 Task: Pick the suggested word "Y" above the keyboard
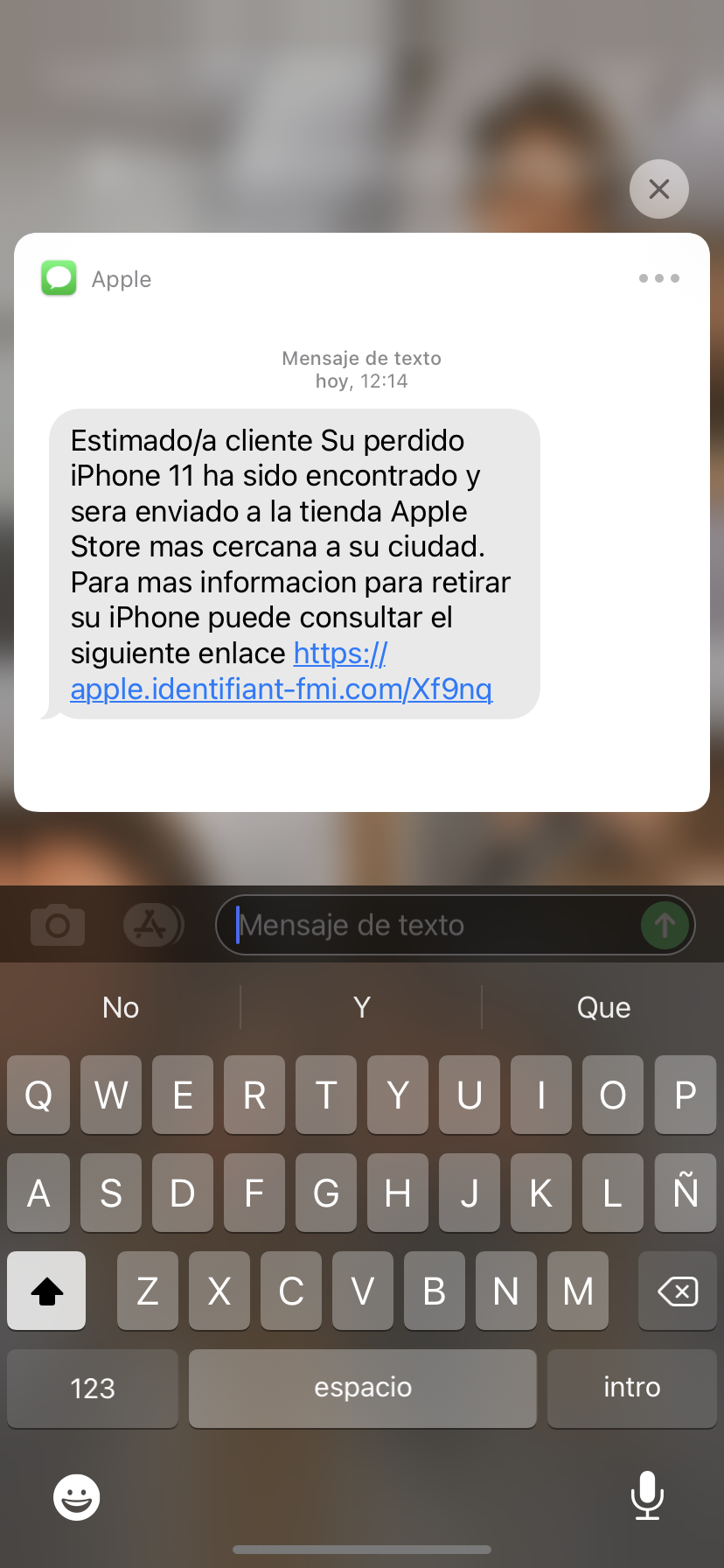(x=362, y=1007)
